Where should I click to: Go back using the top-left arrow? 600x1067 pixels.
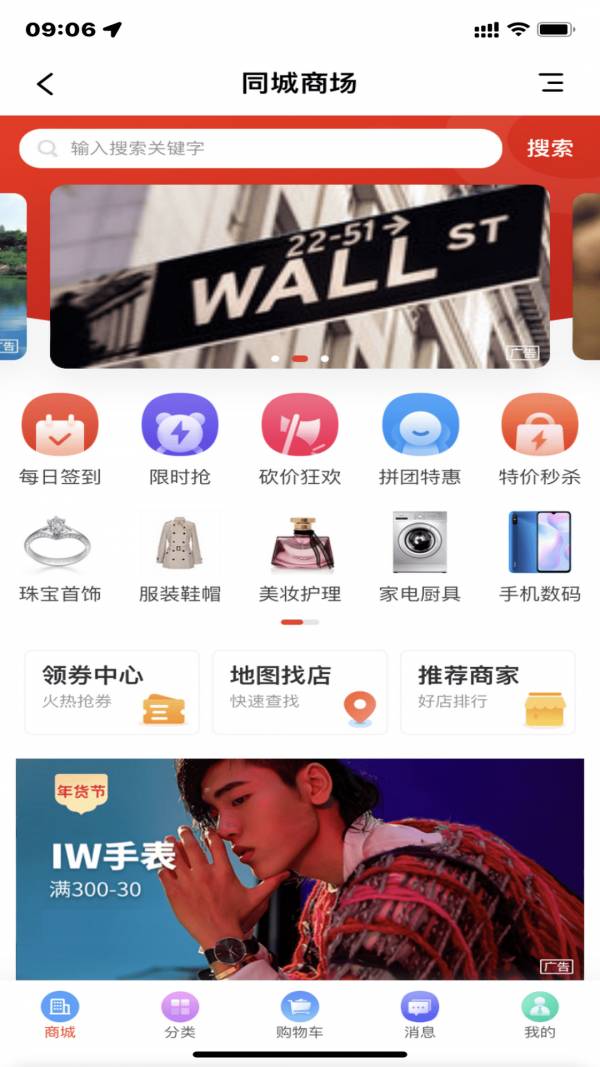coord(45,84)
